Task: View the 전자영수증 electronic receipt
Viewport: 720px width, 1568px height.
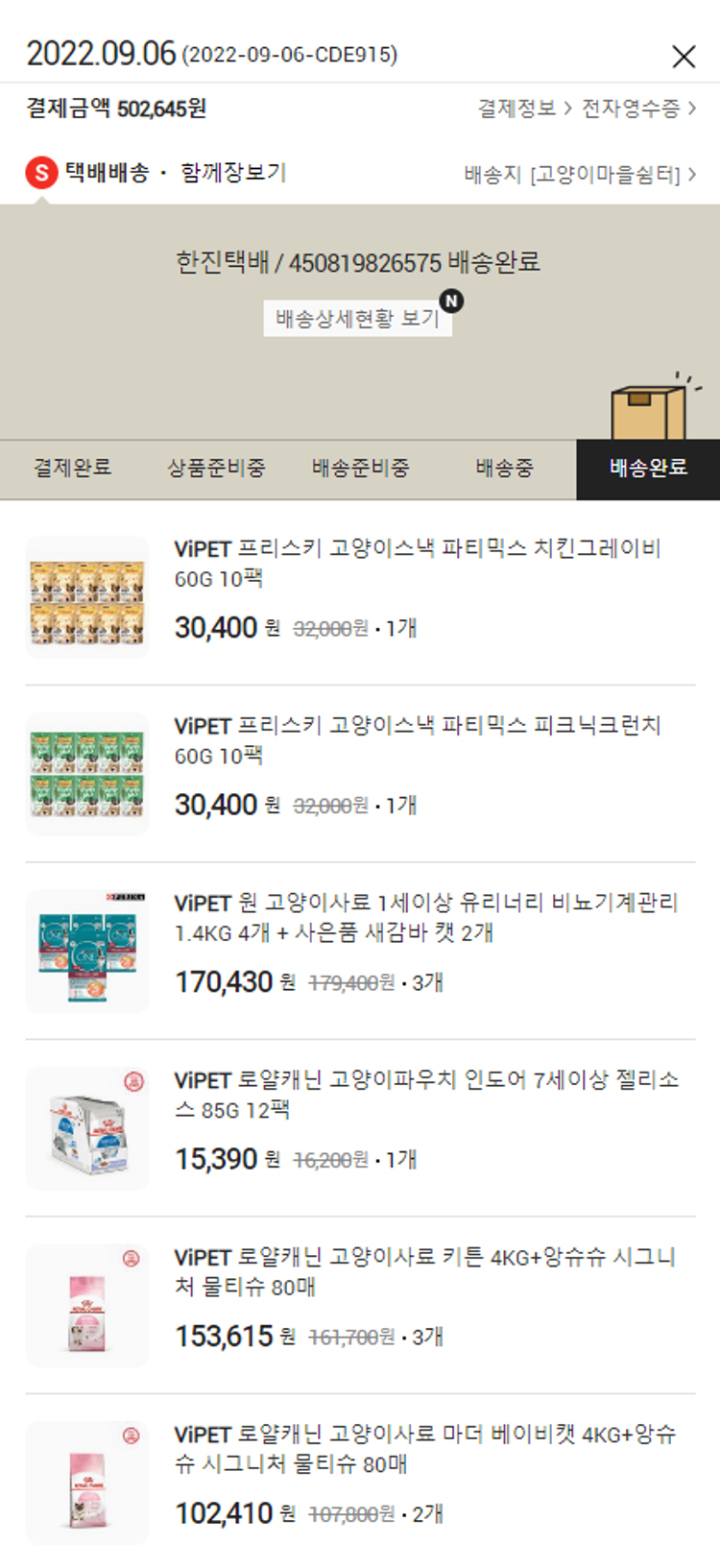Action: pos(638,109)
